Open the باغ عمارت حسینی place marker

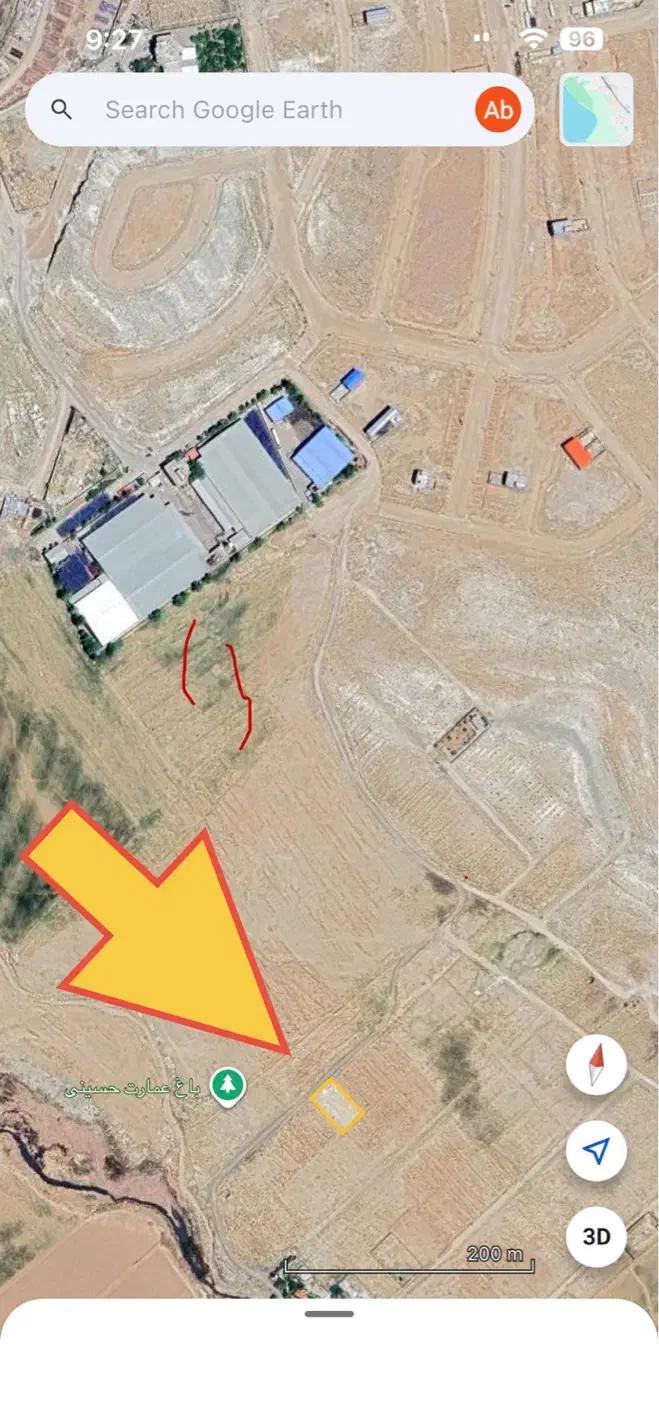229,1086
